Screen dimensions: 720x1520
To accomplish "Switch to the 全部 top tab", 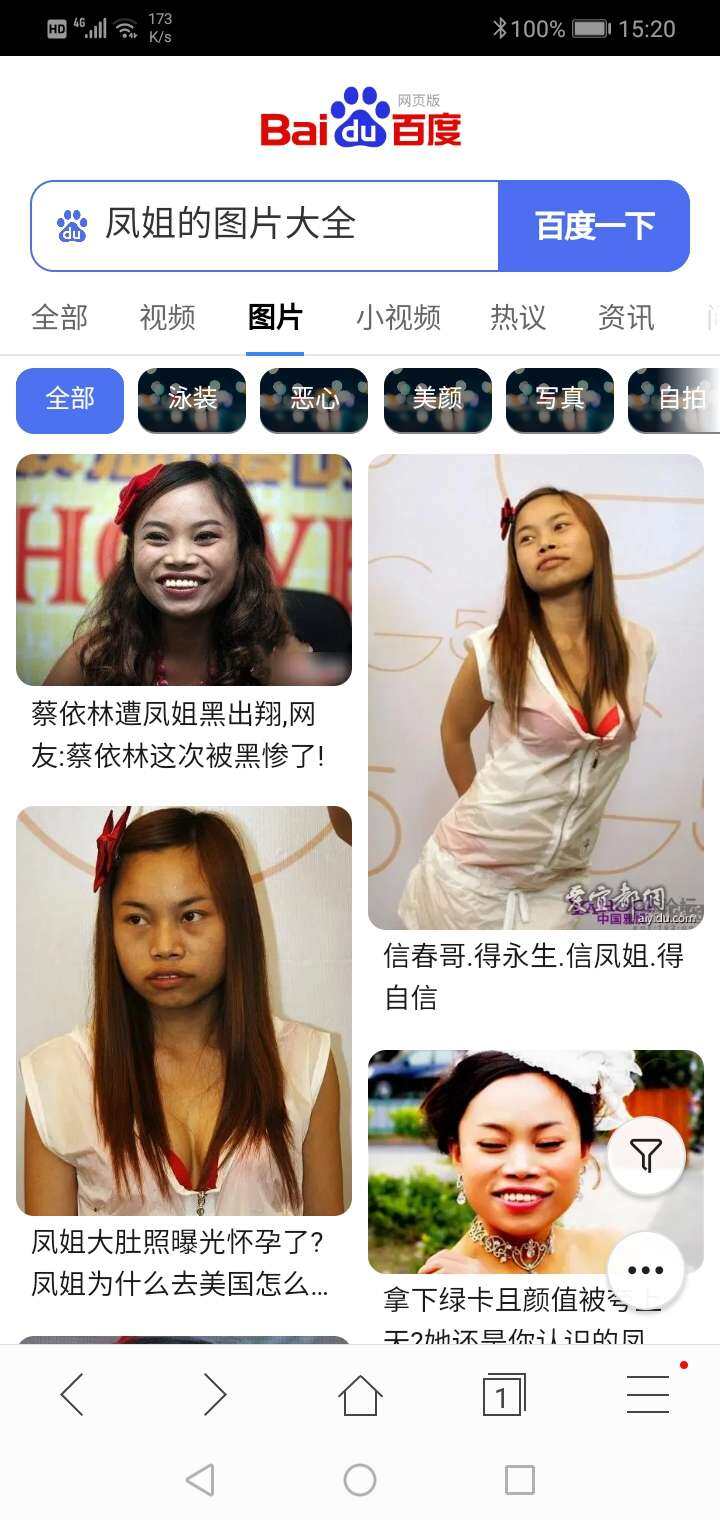I will (60, 318).
